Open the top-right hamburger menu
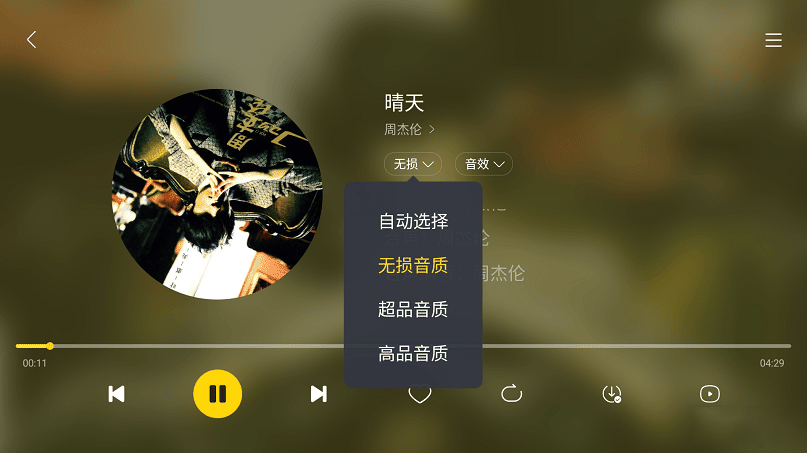807x453 pixels. [x=773, y=40]
